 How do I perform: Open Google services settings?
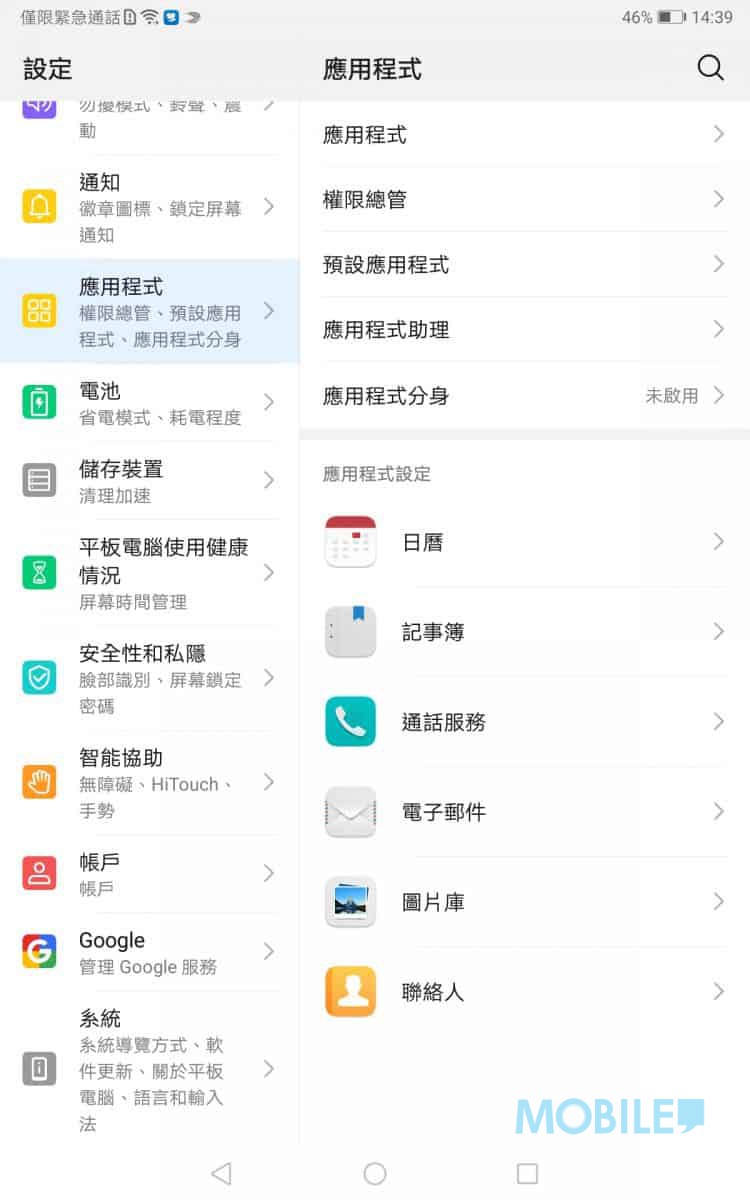coord(150,952)
